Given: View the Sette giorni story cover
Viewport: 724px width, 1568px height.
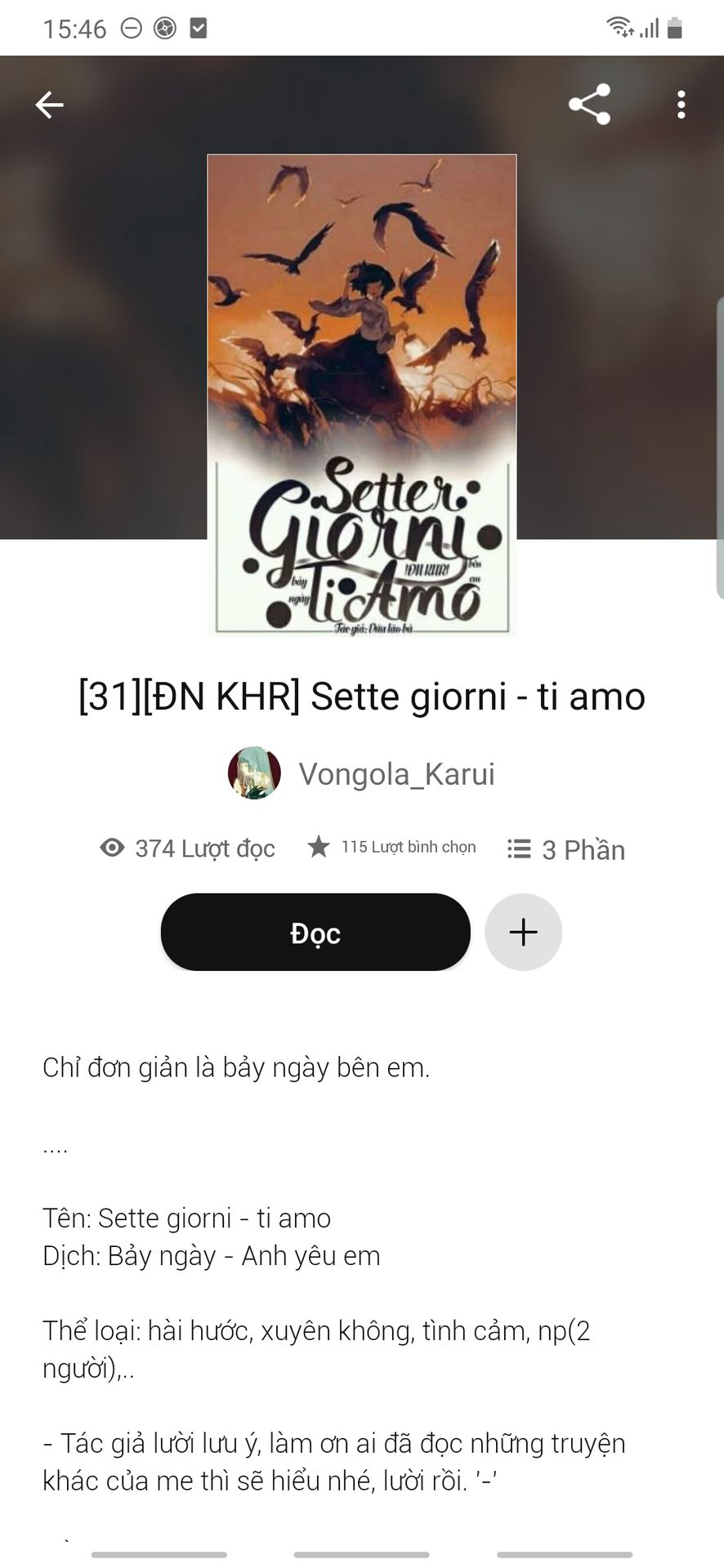Looking at the screenshot, I should click(x=362, y=394).
